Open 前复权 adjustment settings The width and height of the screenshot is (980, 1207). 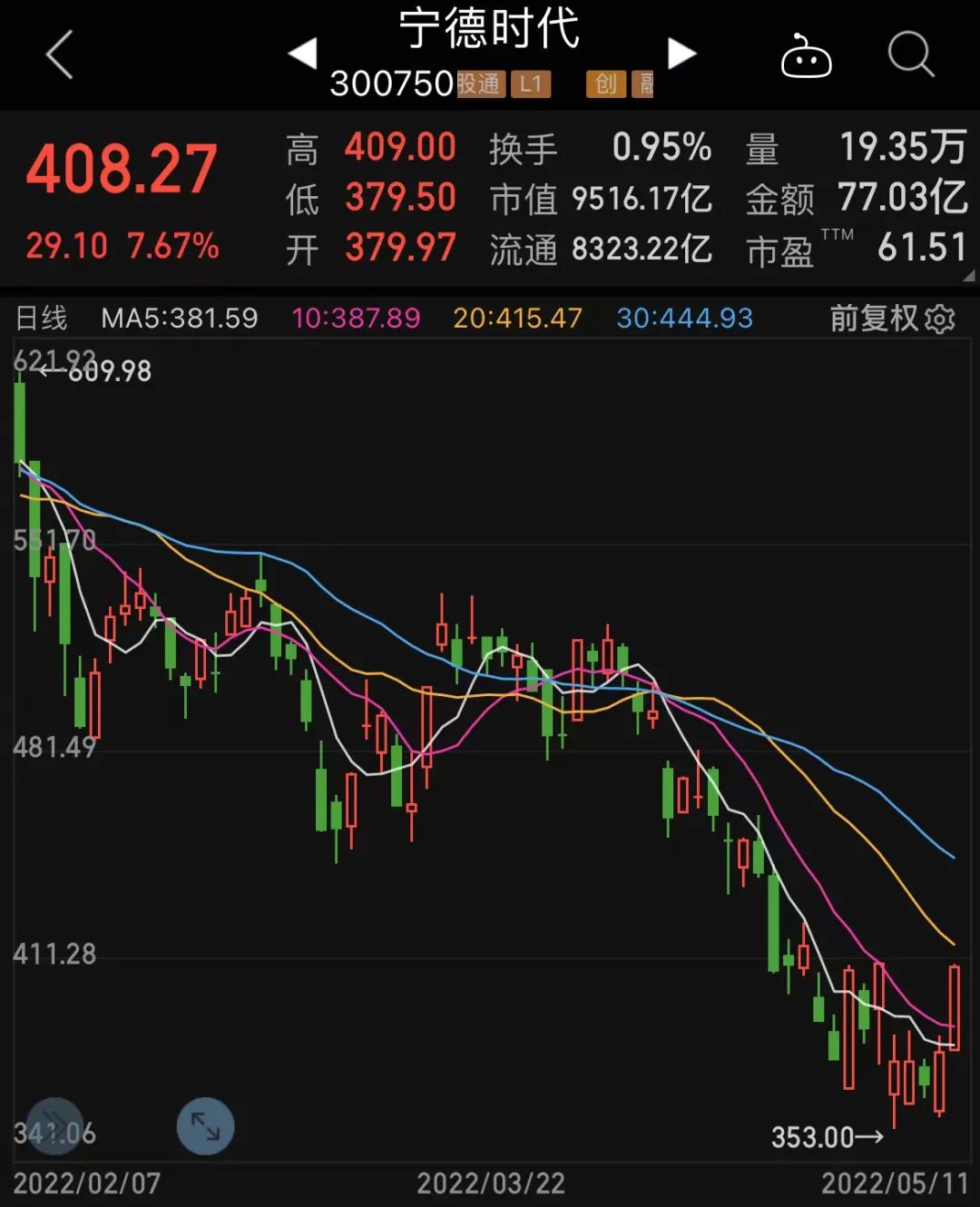point(892,319)
